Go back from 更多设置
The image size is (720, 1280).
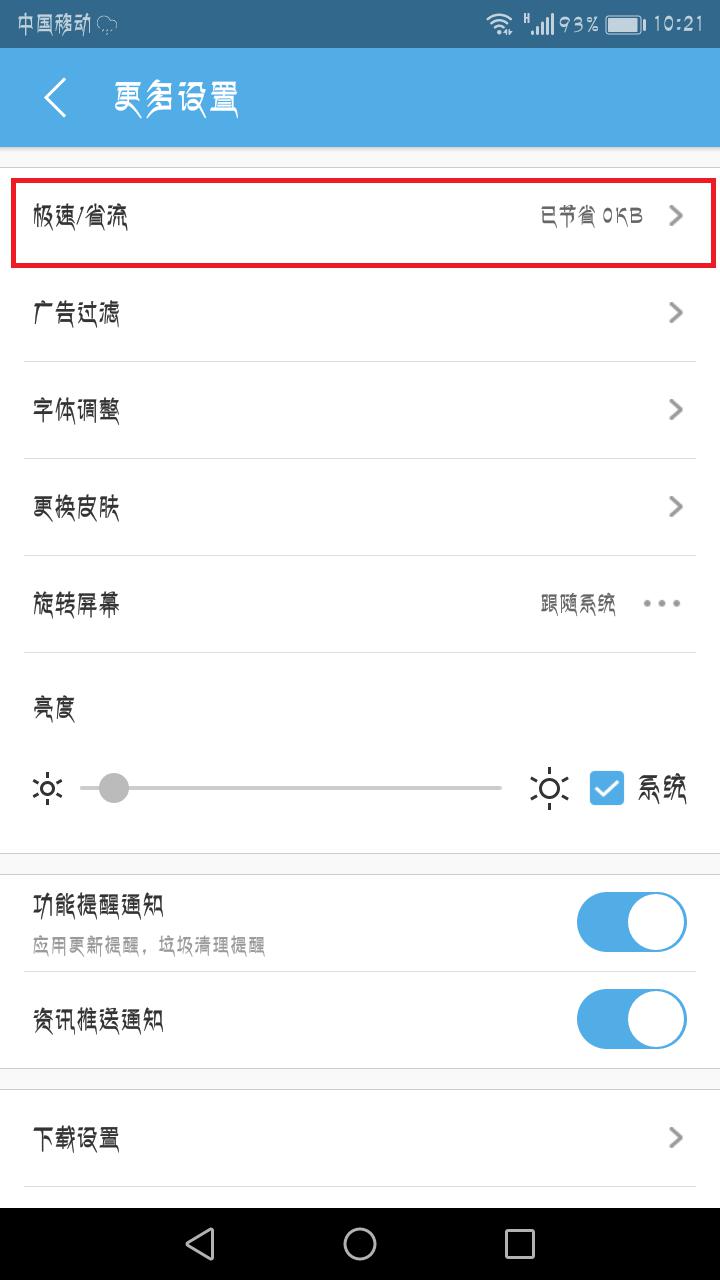[55, 98]
